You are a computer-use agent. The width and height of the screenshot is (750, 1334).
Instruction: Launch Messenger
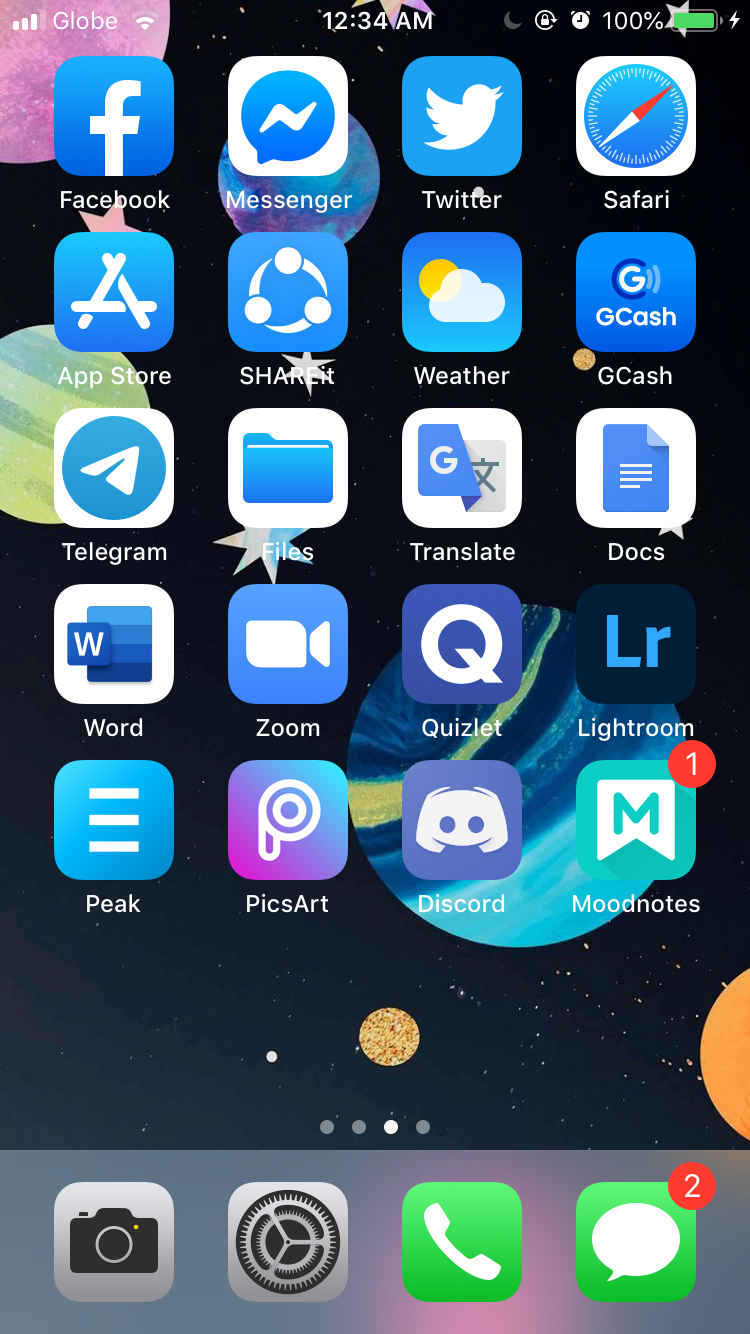click(x=288, y=116)
